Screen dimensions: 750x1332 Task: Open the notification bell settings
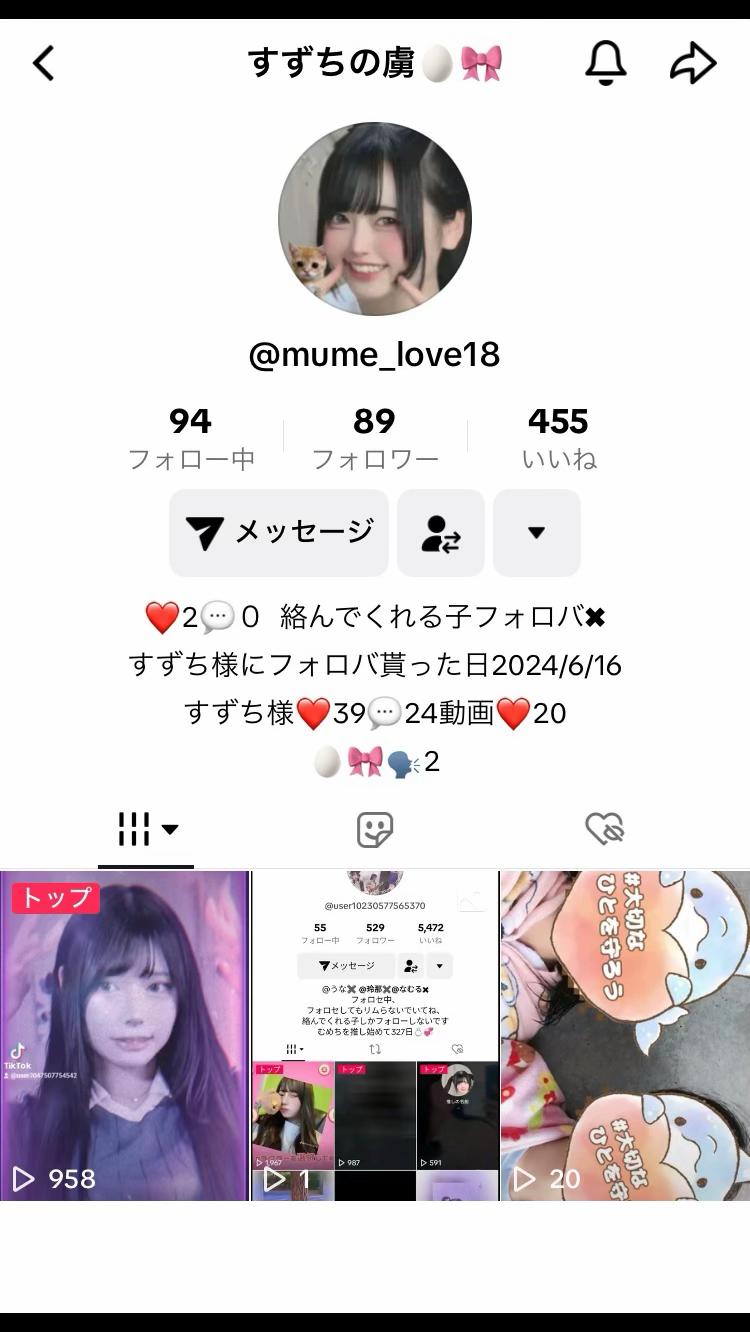[605, 64]
